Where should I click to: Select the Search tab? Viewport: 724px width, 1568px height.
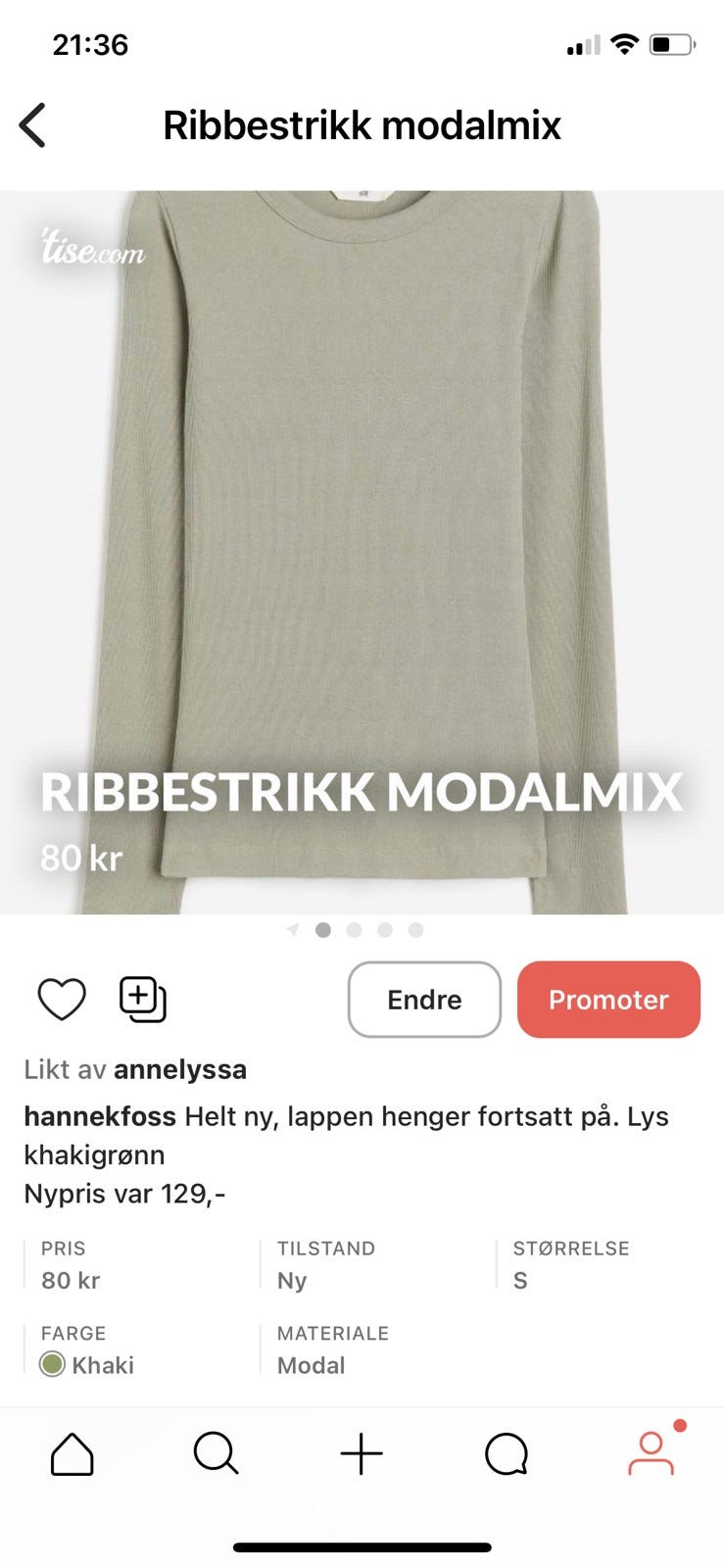(217, 1457)
